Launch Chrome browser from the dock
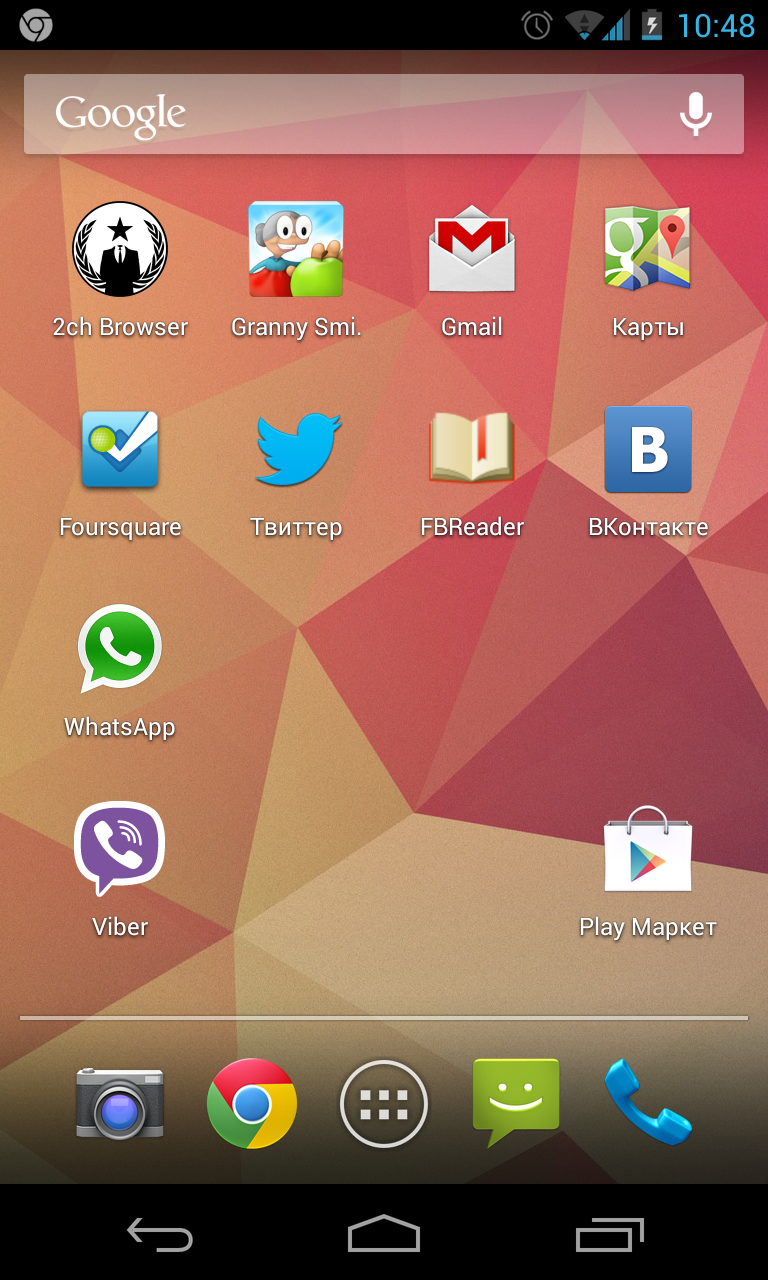Image resolution: width=768 pixels, height=1280 pixels. click(x=252, y=1104)
